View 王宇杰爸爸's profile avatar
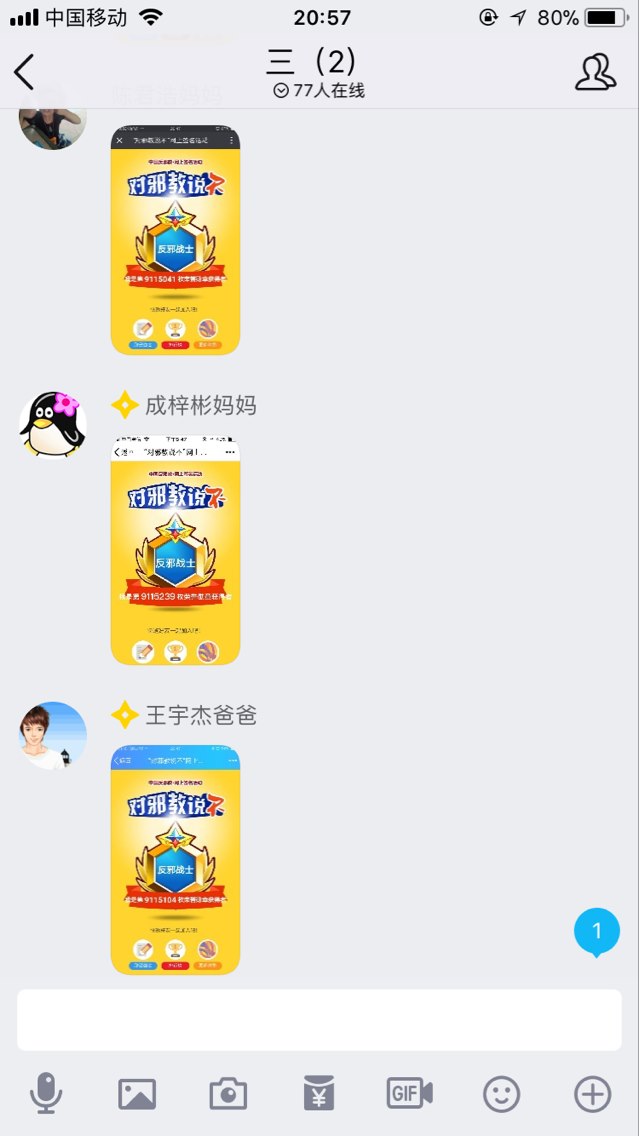 (x=53, y=735)
